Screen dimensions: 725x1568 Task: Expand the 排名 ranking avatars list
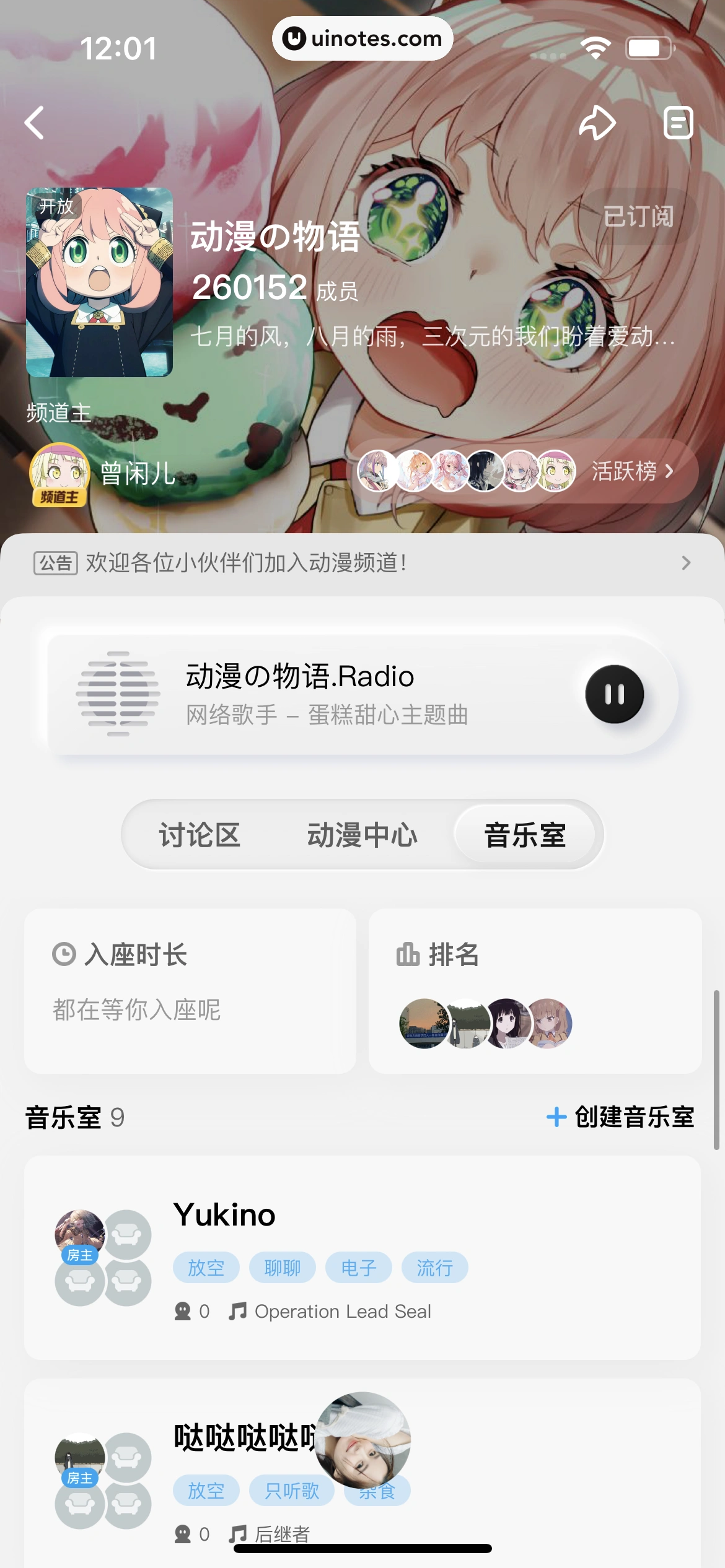click(x=486, y=1024)
